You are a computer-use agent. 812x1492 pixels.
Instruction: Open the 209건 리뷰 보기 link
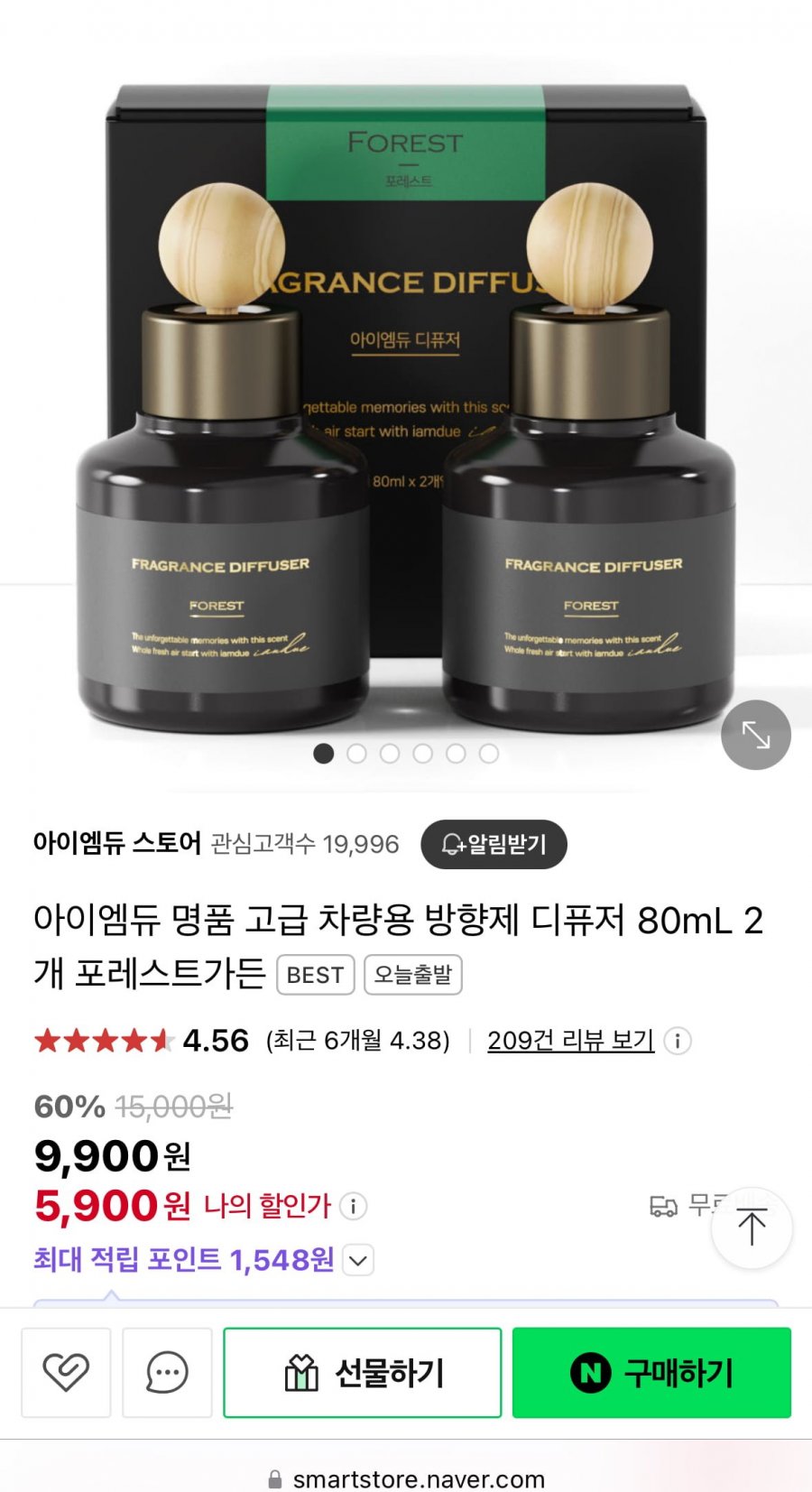[570, 1040]
